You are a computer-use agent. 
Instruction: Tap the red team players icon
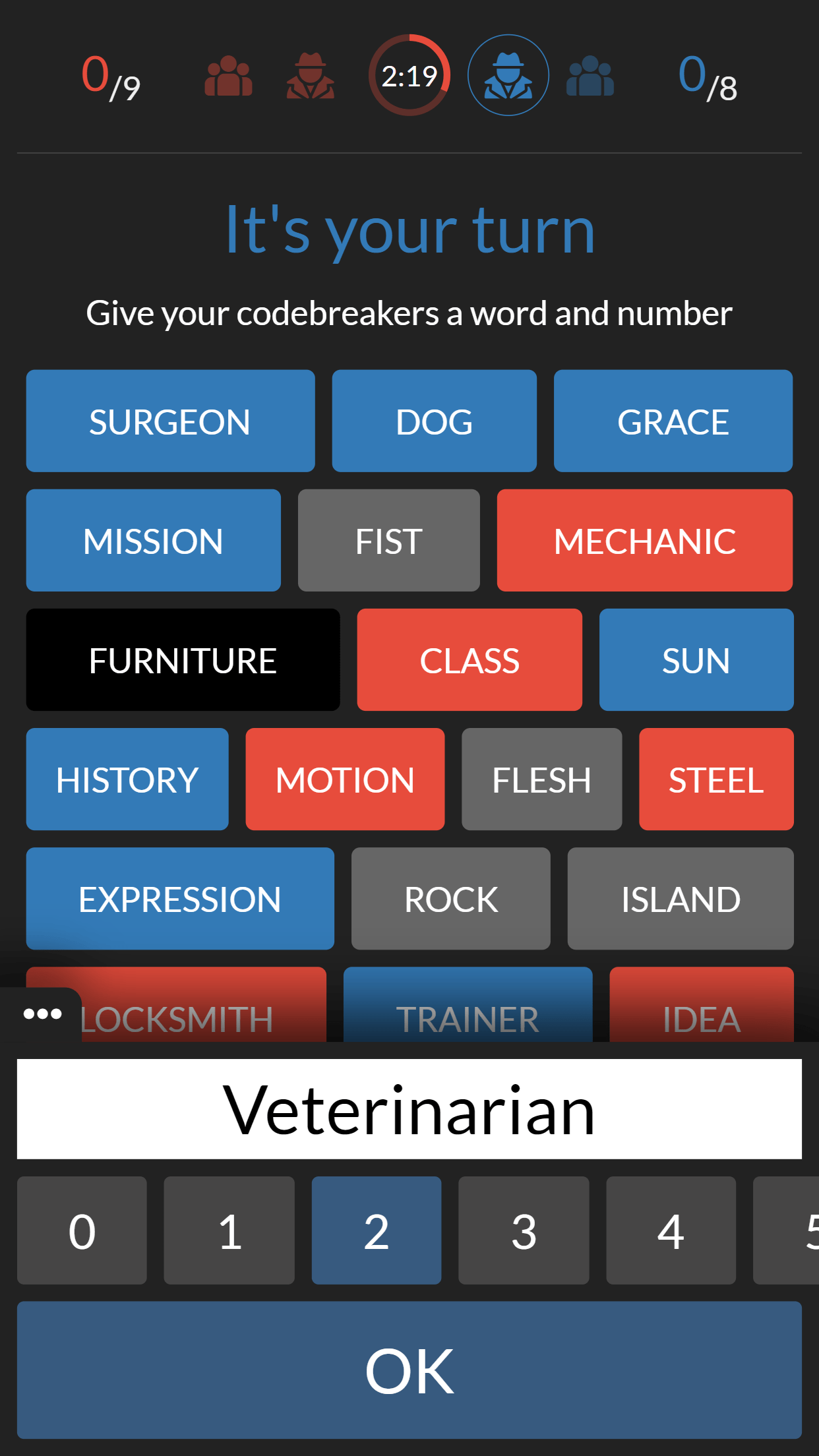pyautogui.click(x=228, y=76)
